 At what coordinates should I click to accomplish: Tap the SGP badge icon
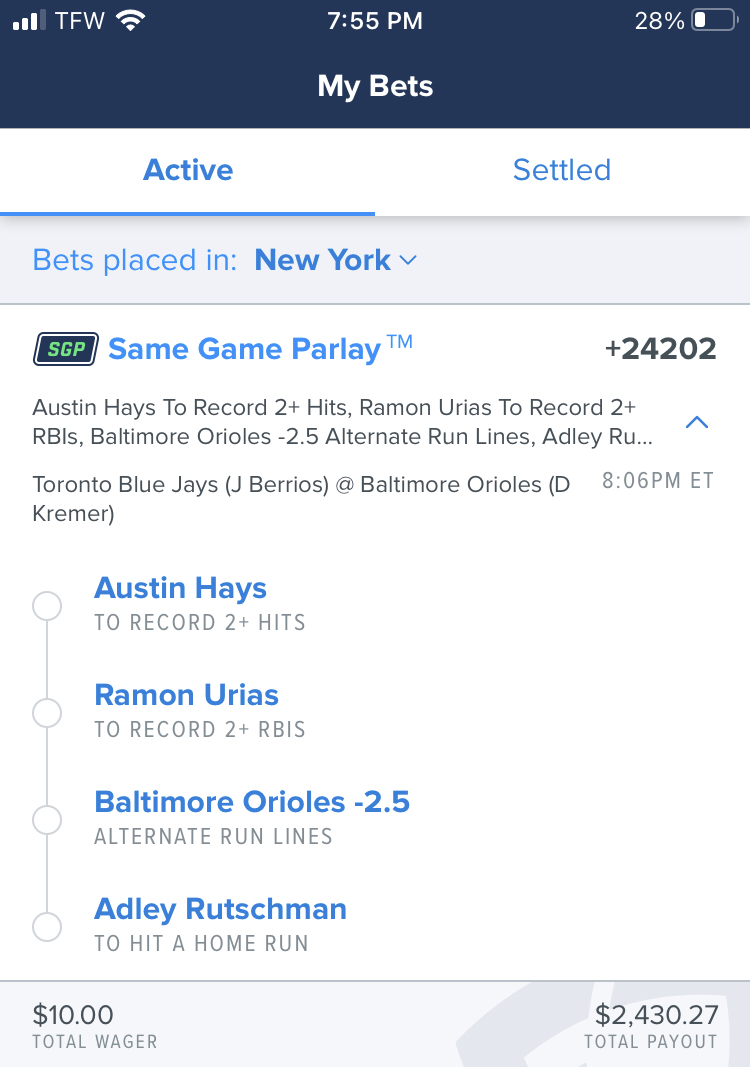(x=67, y=349)
